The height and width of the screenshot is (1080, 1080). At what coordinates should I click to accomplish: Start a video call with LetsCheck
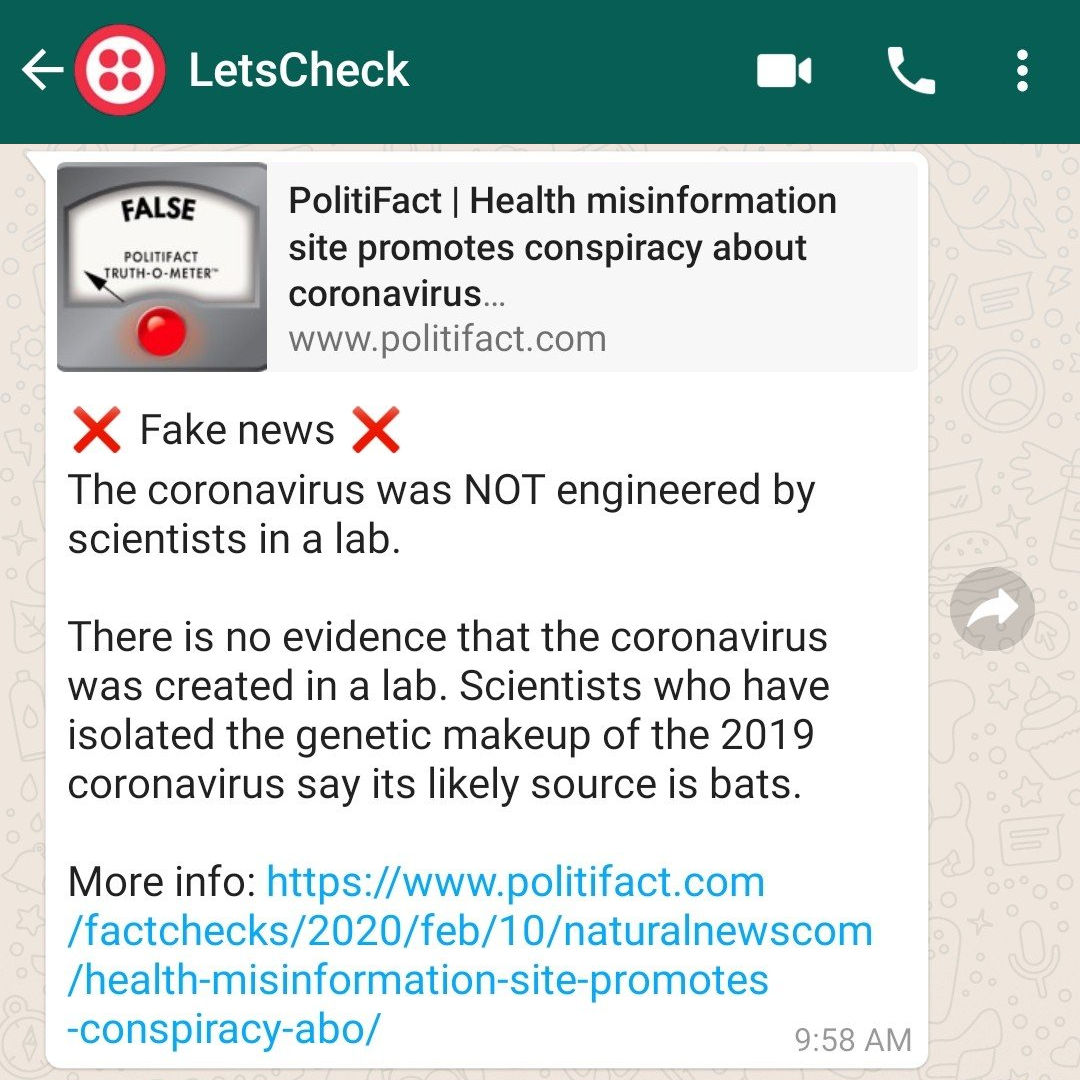tap(784, 70)
